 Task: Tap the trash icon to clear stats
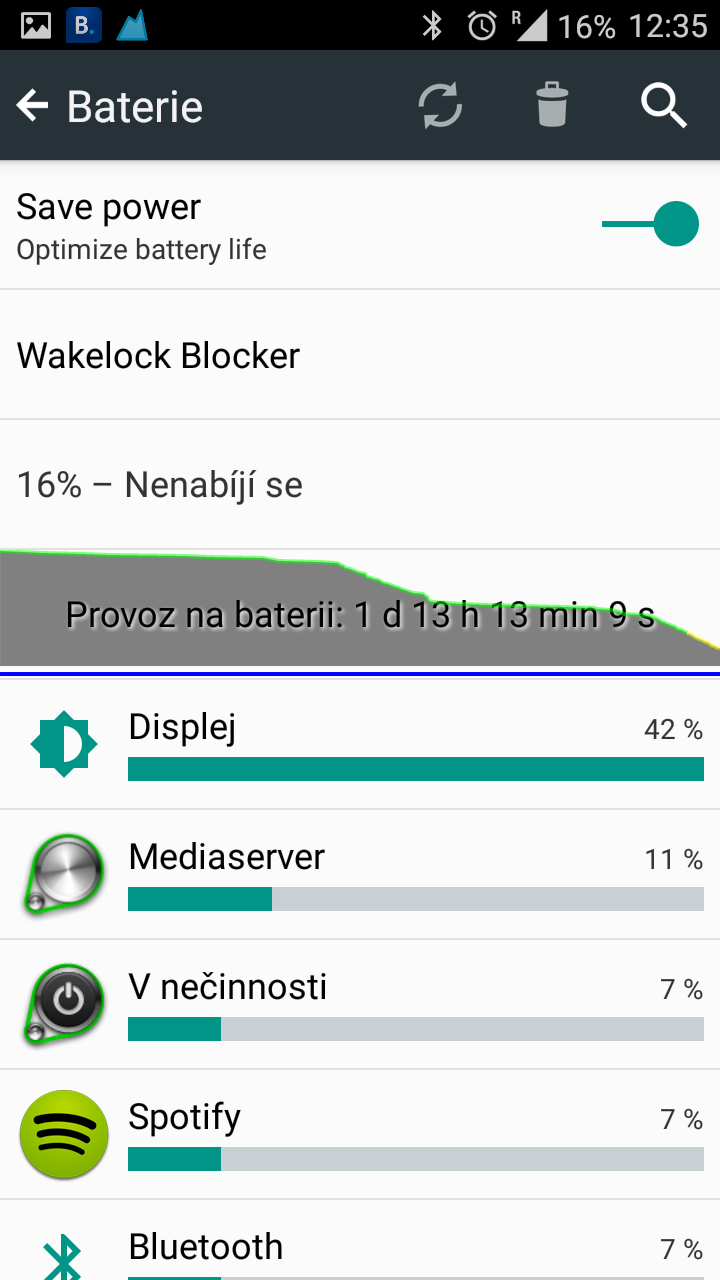click(x=552, y=106)
